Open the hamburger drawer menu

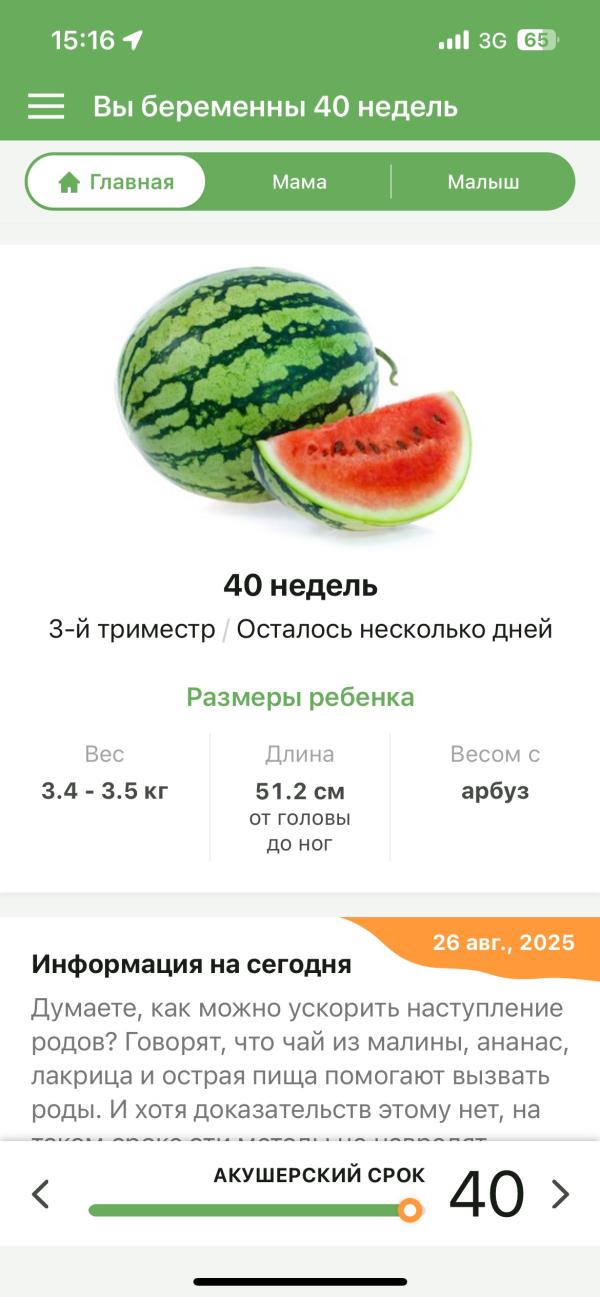(x=46, y=107)
